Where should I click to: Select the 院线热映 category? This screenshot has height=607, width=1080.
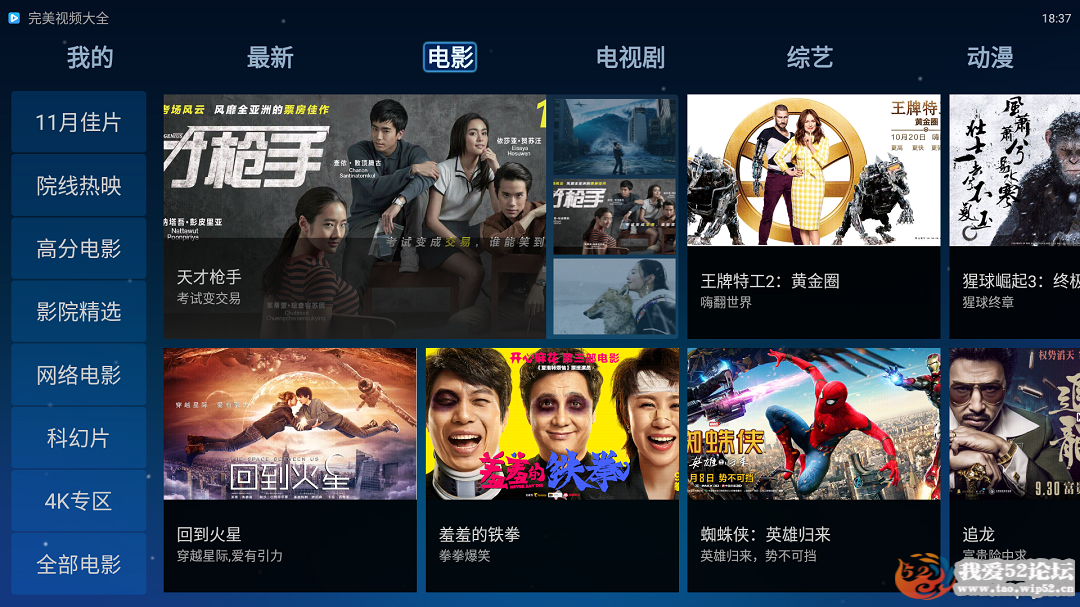pos(79,186)
